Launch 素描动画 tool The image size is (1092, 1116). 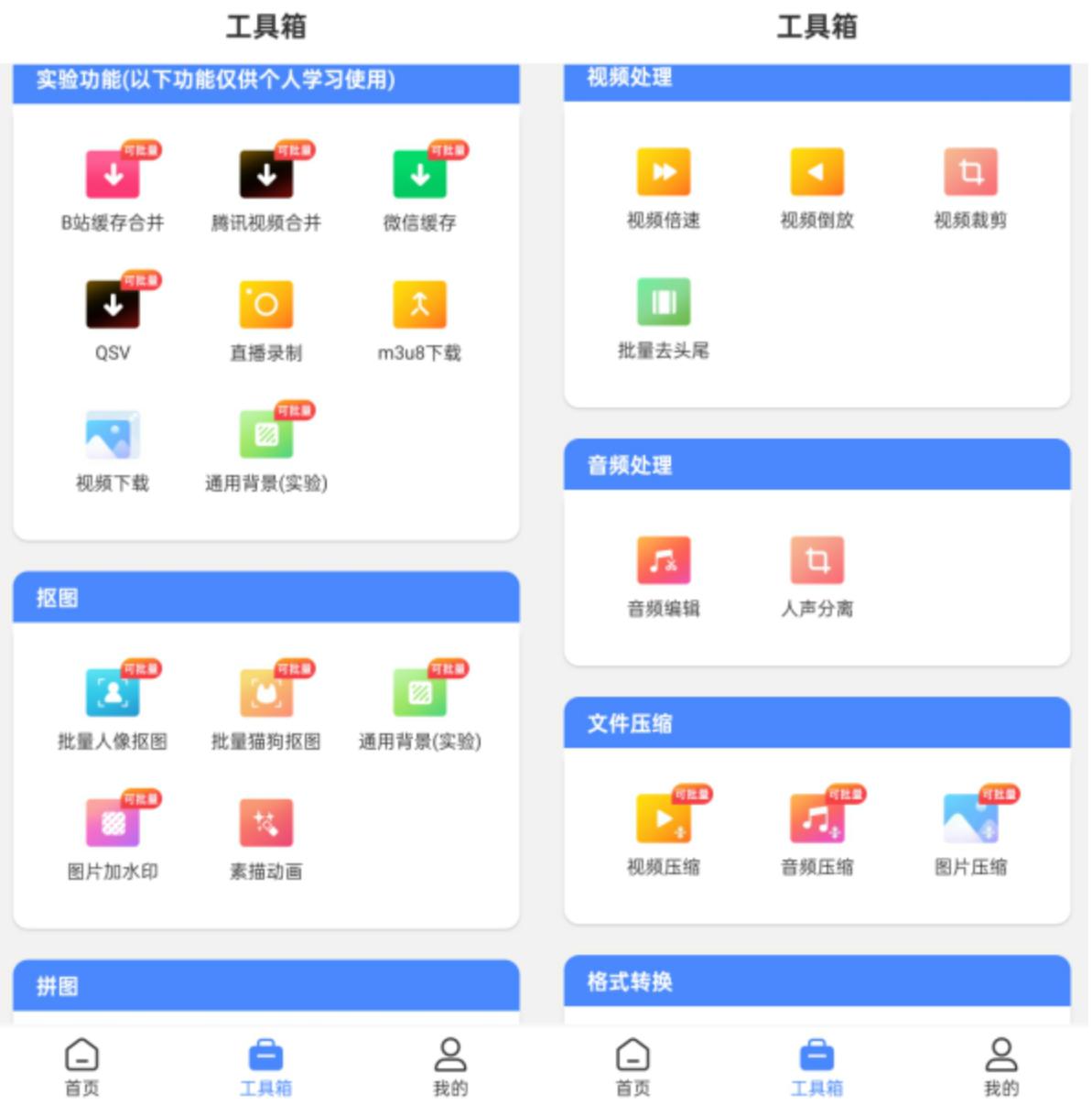point(265,824)
